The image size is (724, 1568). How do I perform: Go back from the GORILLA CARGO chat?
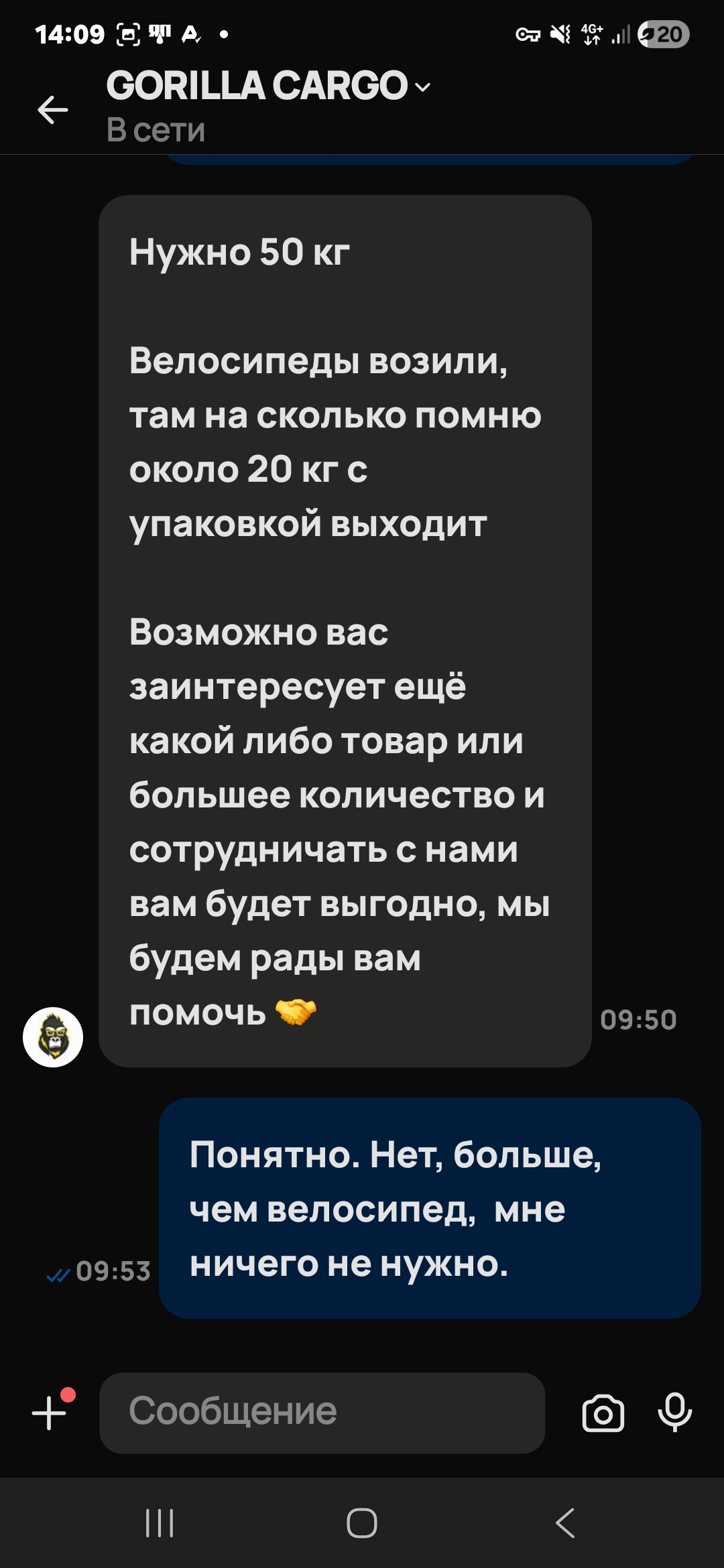click(x=53, y=110)
